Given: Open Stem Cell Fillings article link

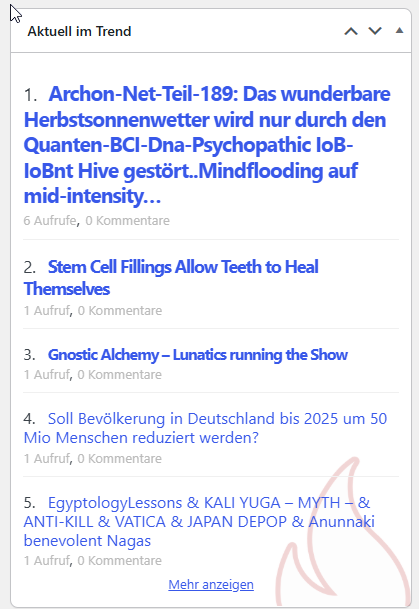Looking at the screenshot, I should tap(171, 278).
